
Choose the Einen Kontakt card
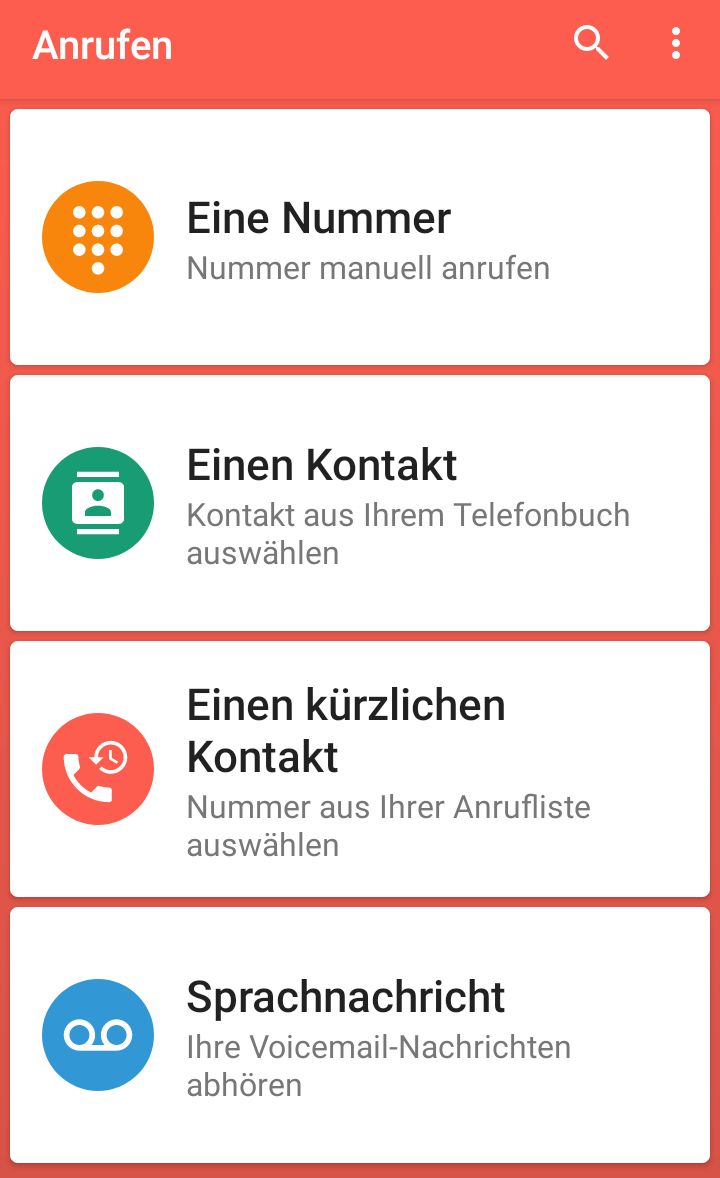(360, 503)
